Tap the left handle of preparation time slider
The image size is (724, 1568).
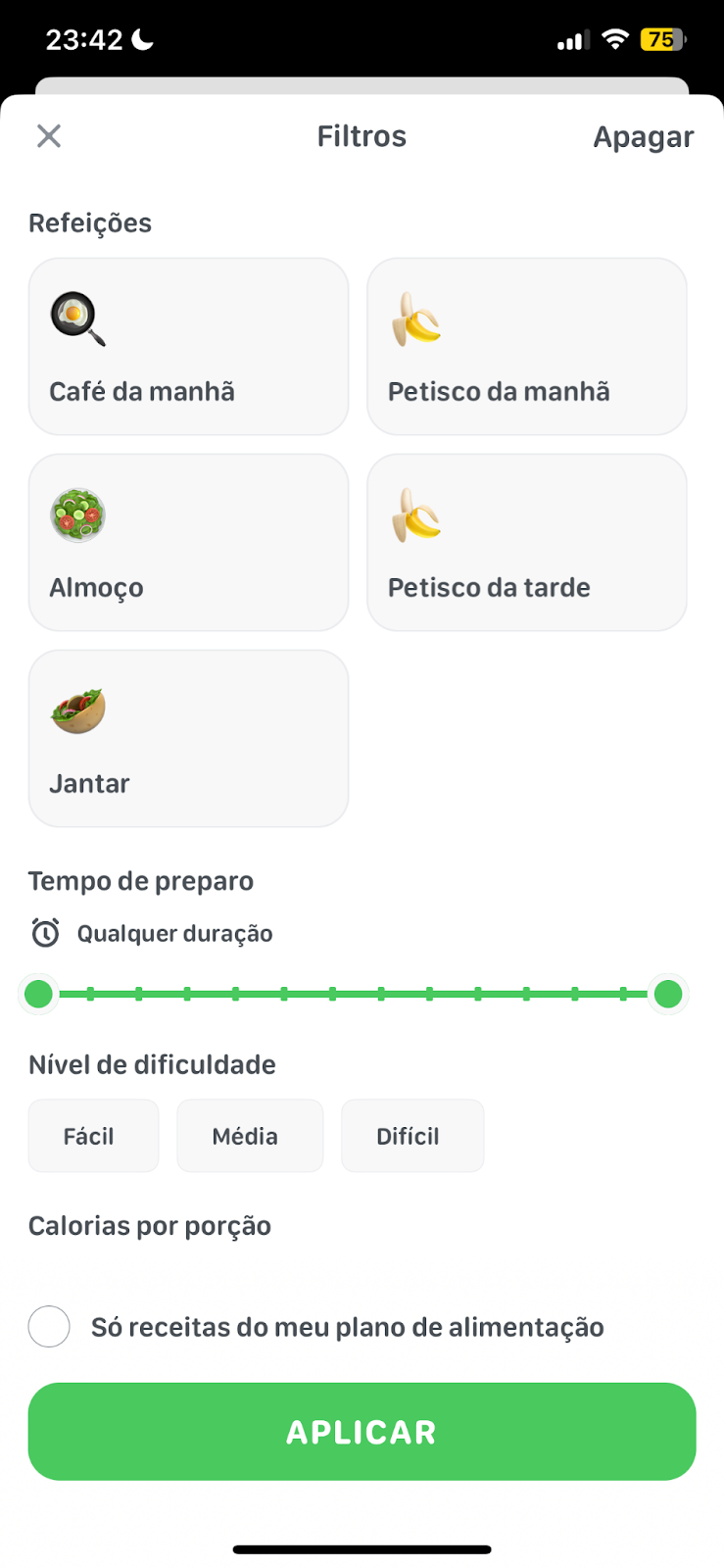(x=38, y=994)
